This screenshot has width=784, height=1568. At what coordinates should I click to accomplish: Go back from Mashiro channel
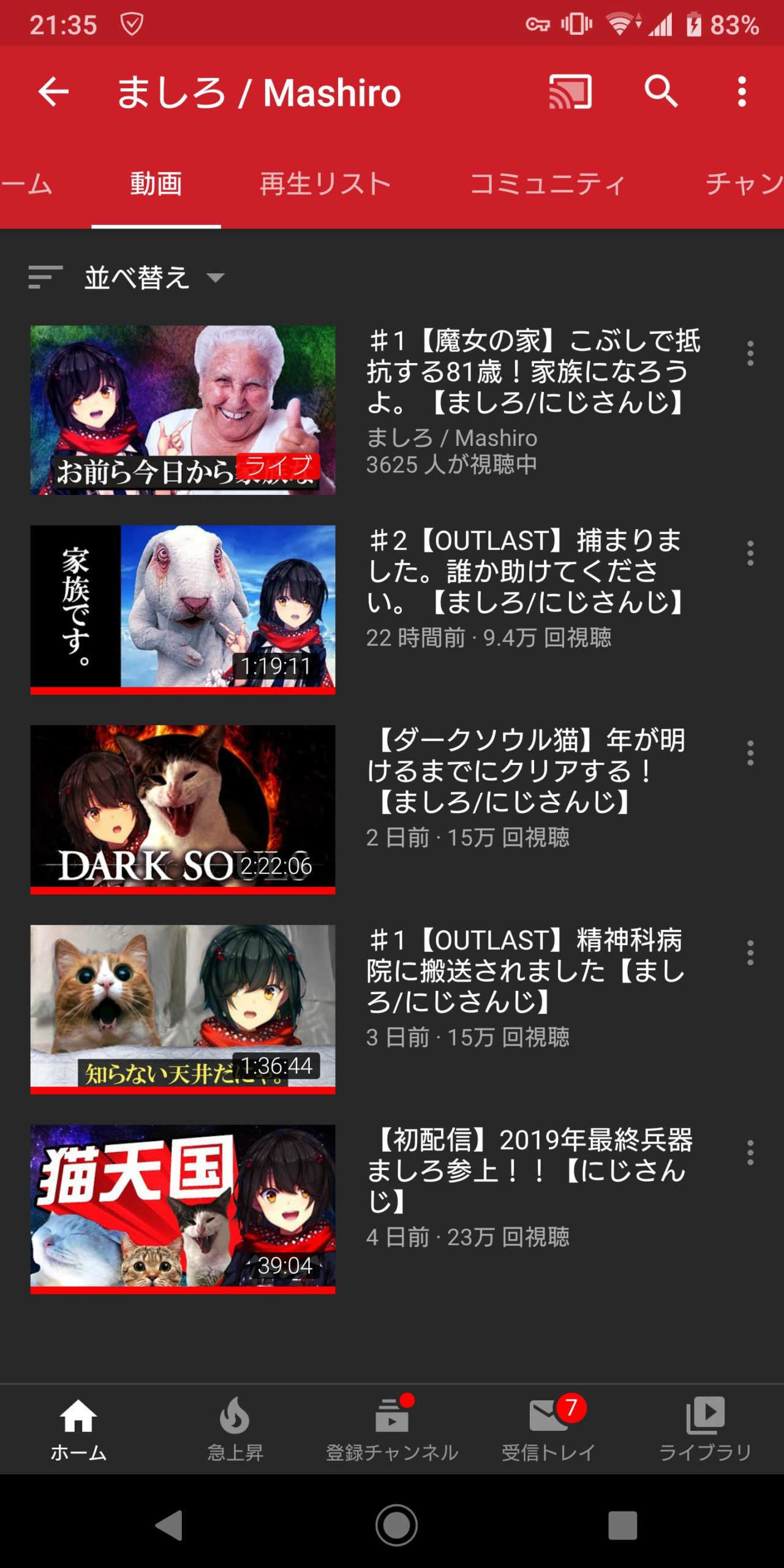pyautogui.click(x=53, y=92)
